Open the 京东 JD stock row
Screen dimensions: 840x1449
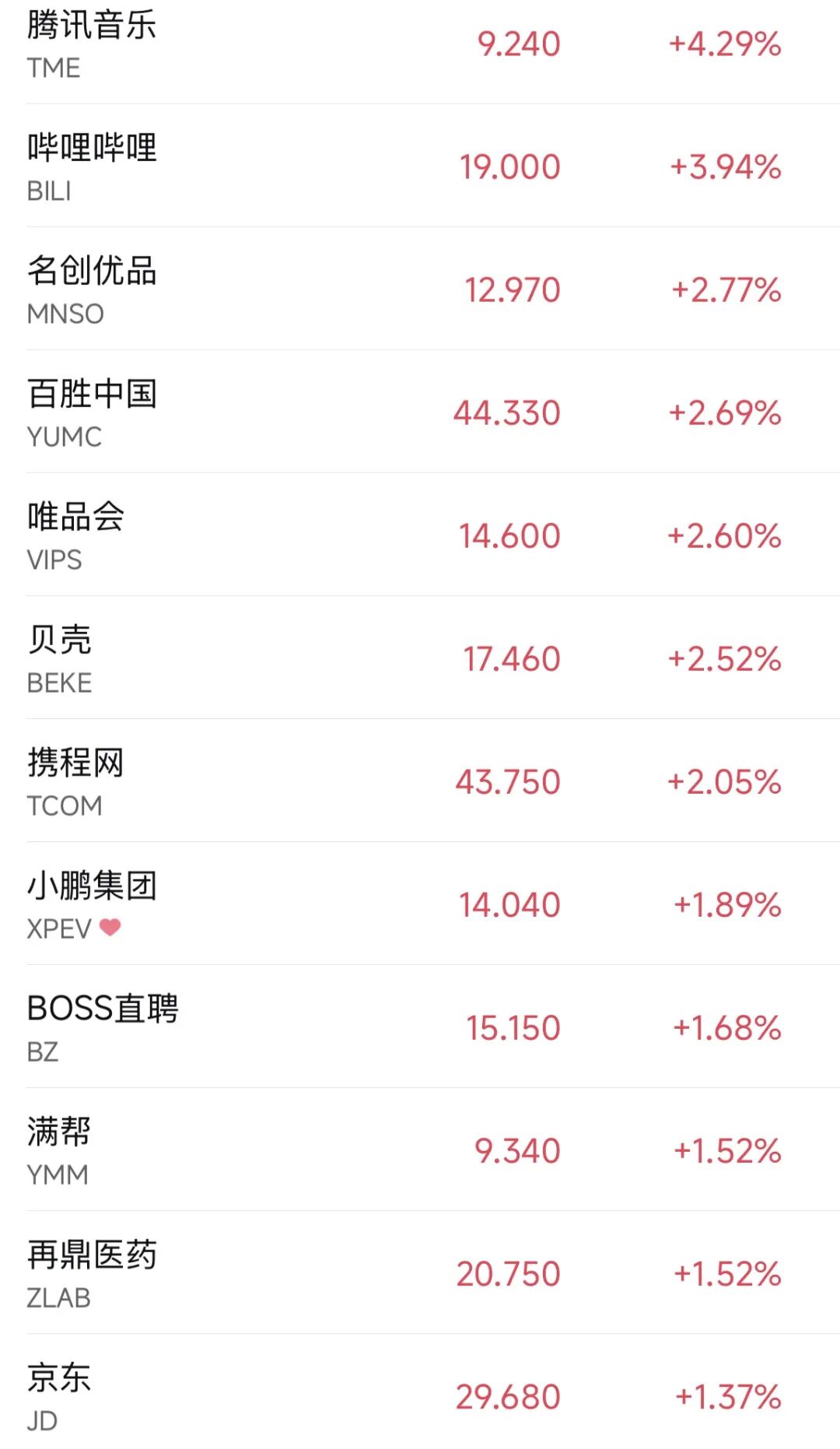(420, 1393)
